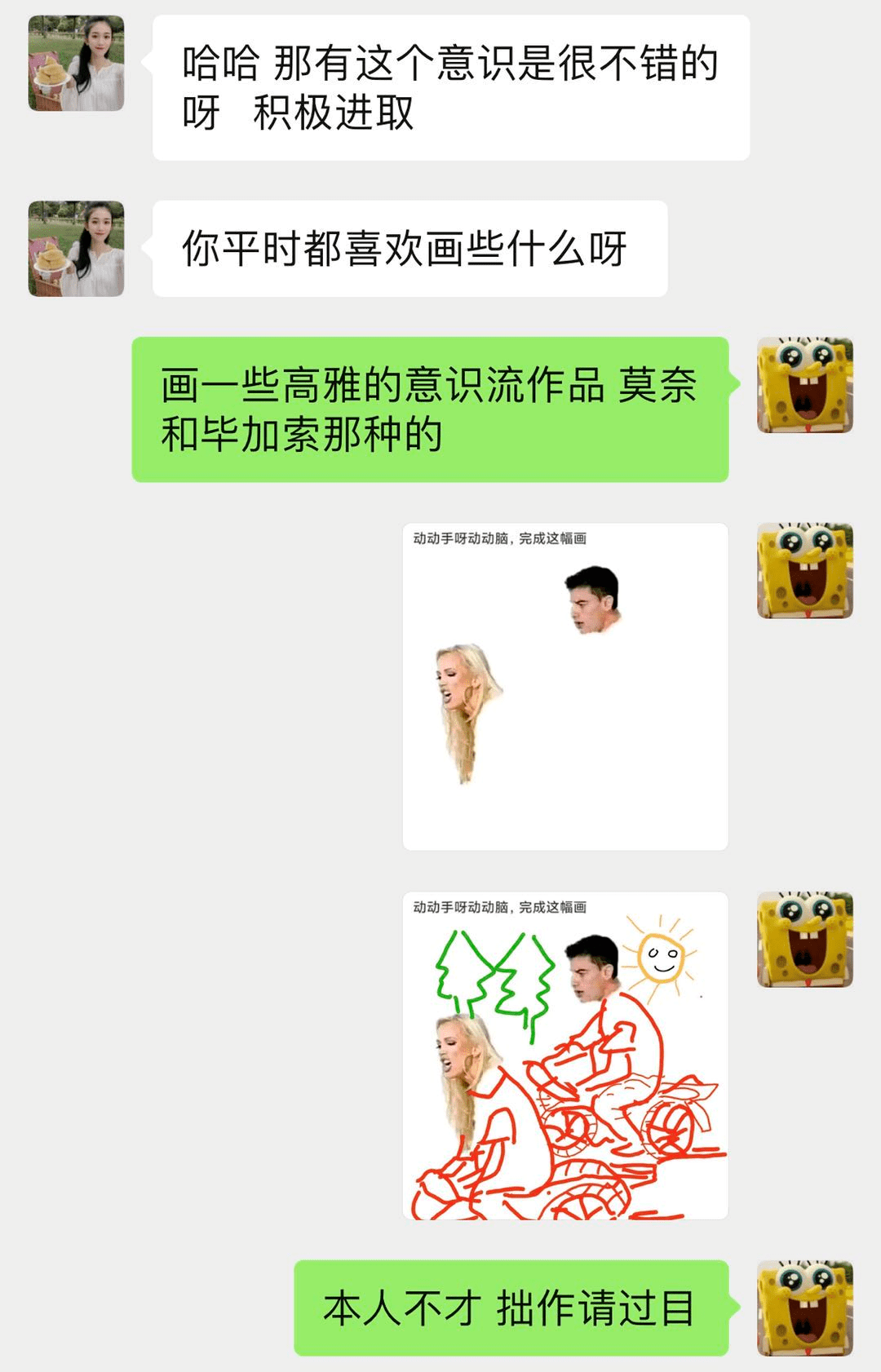Open the unfinished drawing image with two heads only

pyautogui.click(x=564, y=686)
